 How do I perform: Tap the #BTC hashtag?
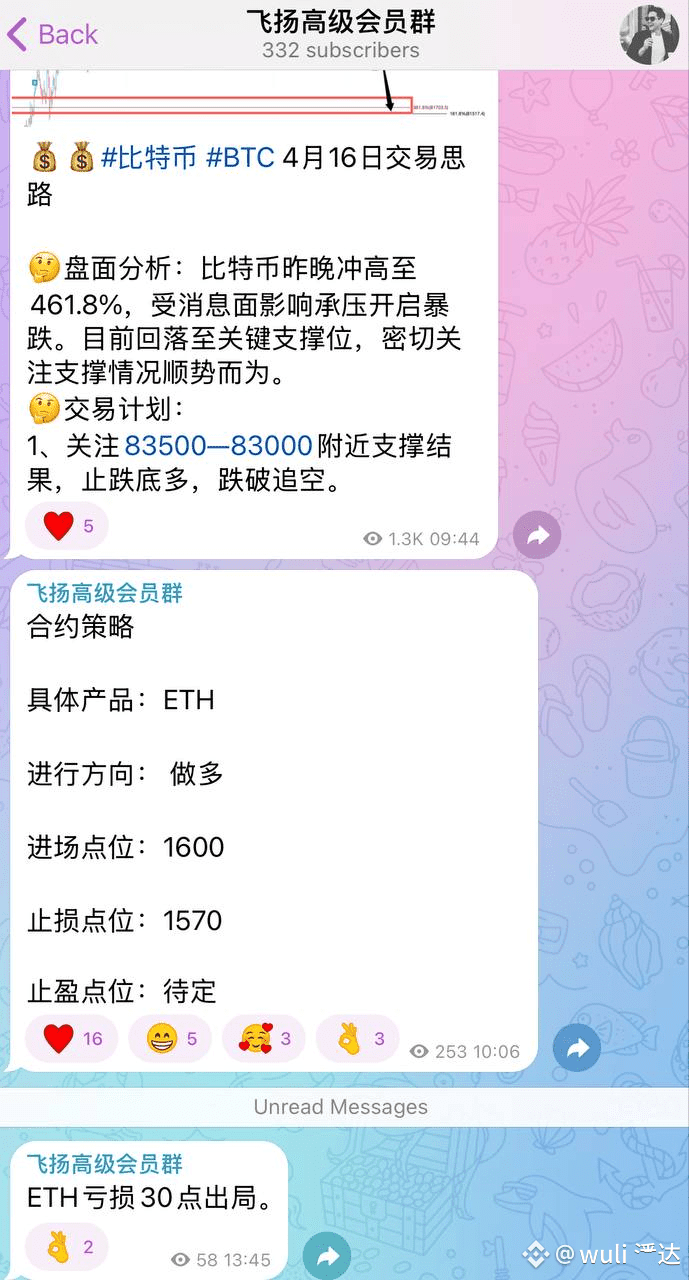tap(240, 158)
